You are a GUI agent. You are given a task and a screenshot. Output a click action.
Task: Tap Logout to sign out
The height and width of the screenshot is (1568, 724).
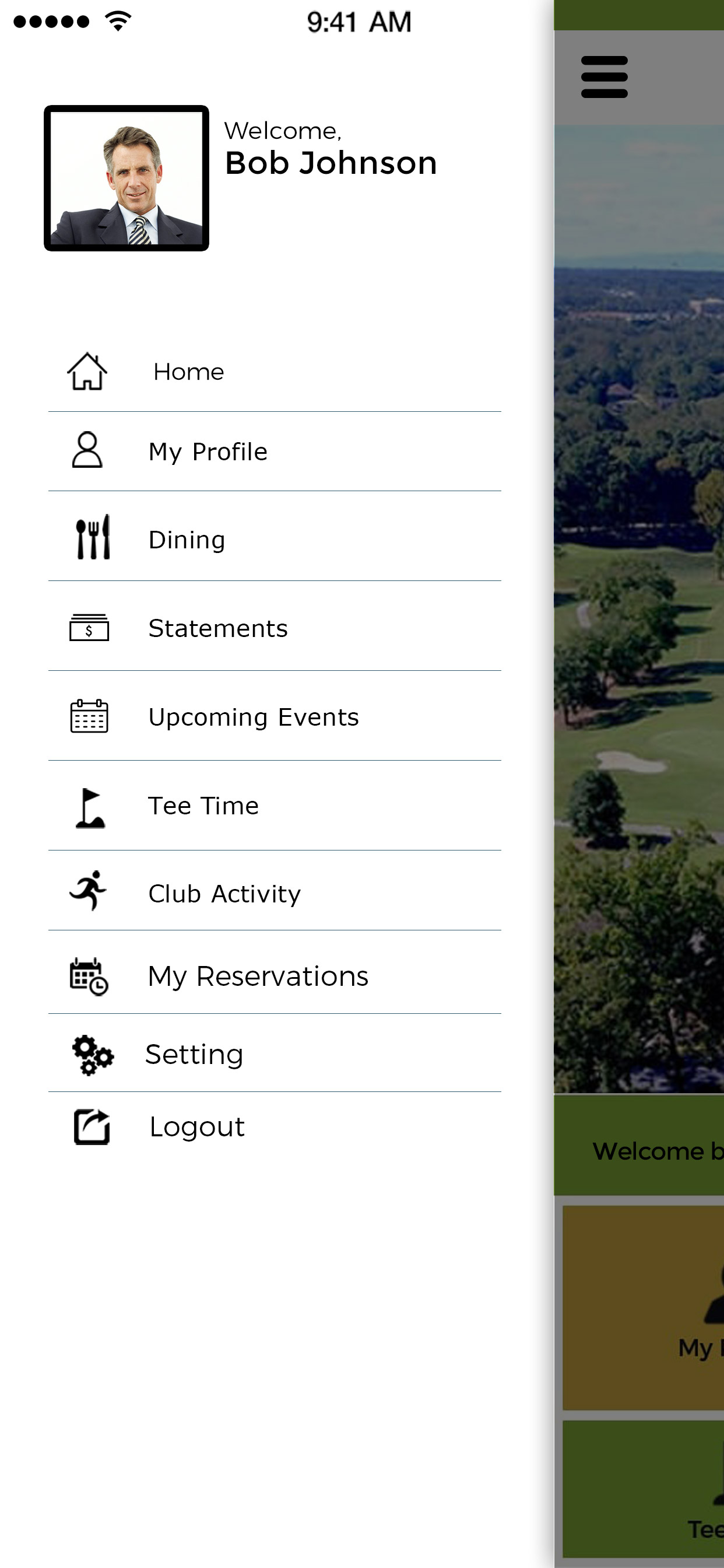pos(275,1128)
